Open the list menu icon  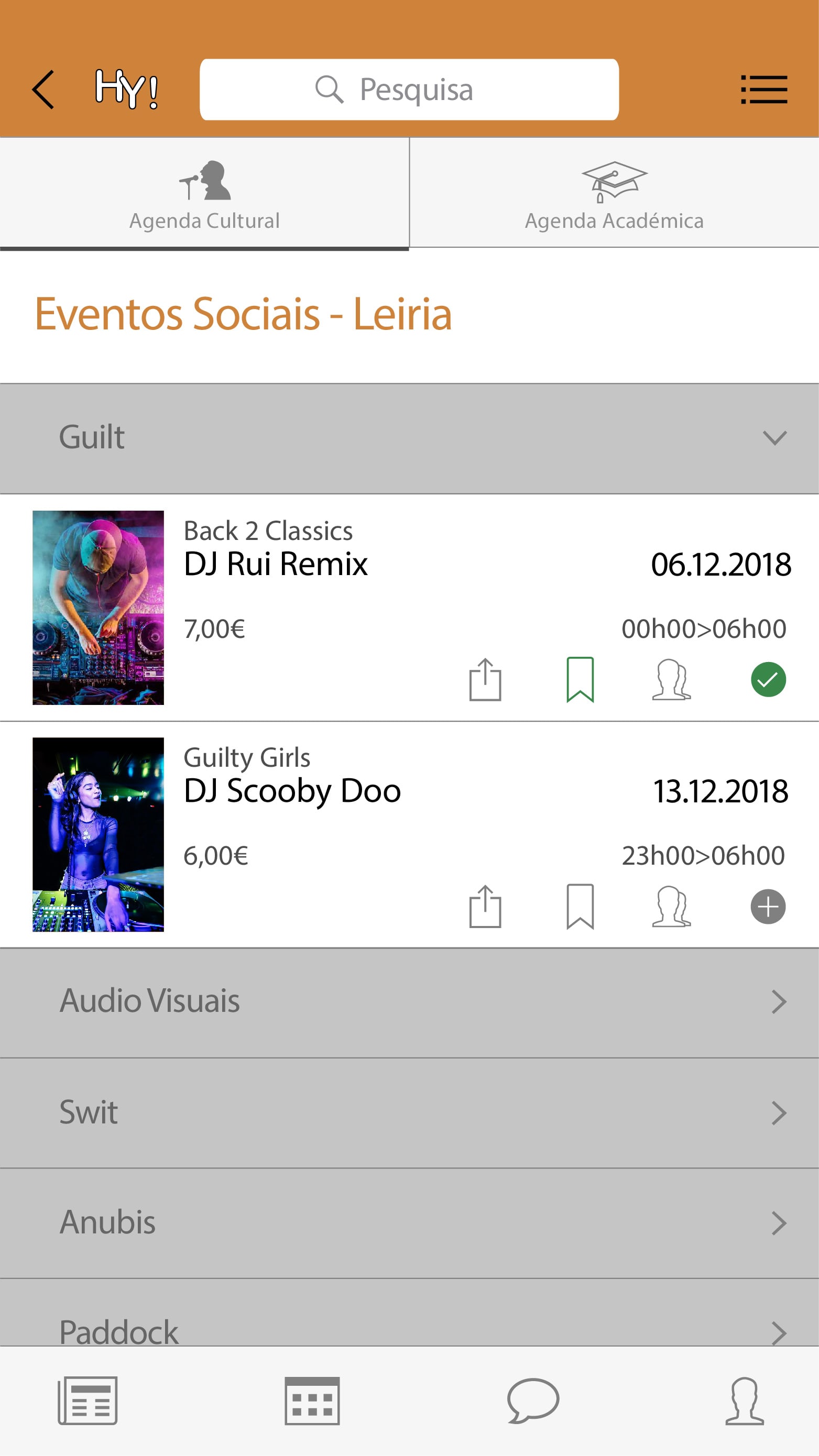click(763, 90)
